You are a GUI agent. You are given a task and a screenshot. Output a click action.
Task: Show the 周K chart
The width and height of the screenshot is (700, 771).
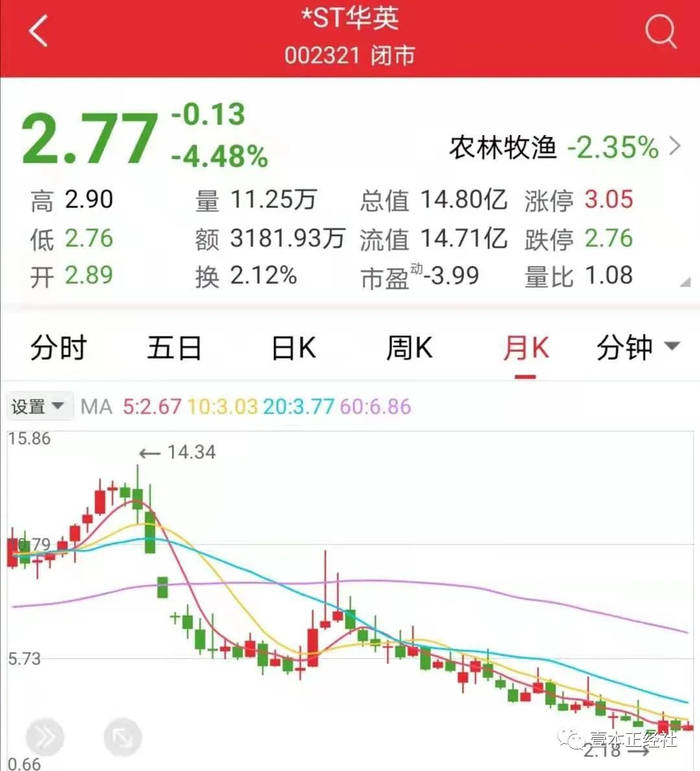click(x=409, y=348)
